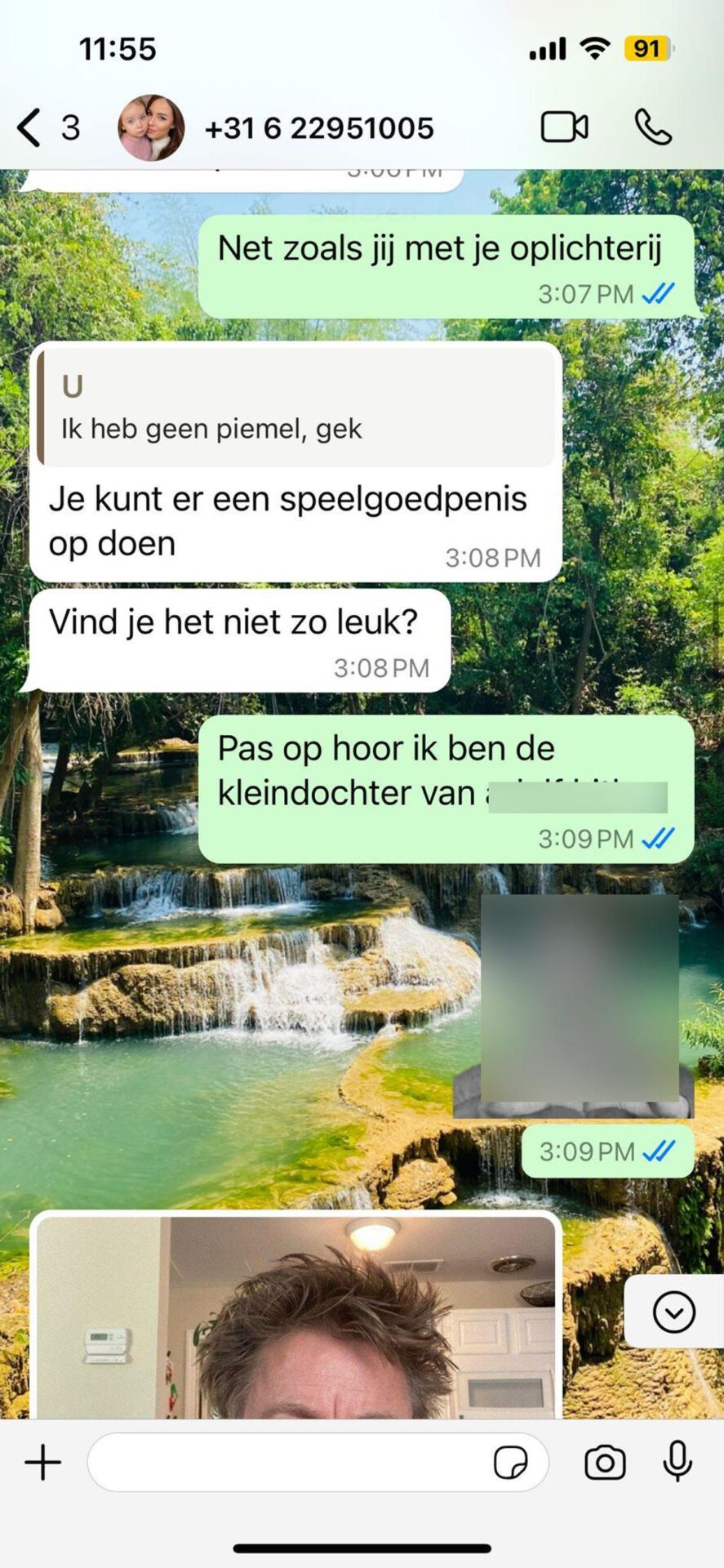
Task: Open contact info for +31 6 22951005
Action: 318,128
